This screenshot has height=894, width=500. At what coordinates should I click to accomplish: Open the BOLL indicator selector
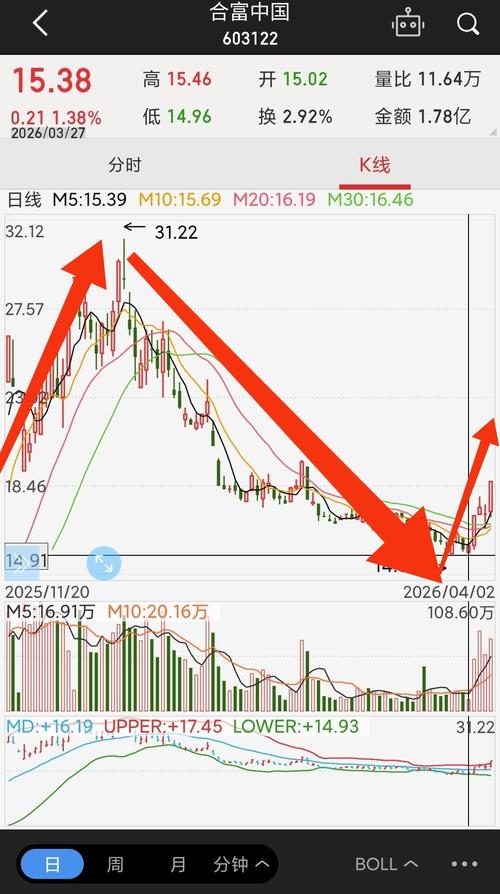tap(386, 864)
